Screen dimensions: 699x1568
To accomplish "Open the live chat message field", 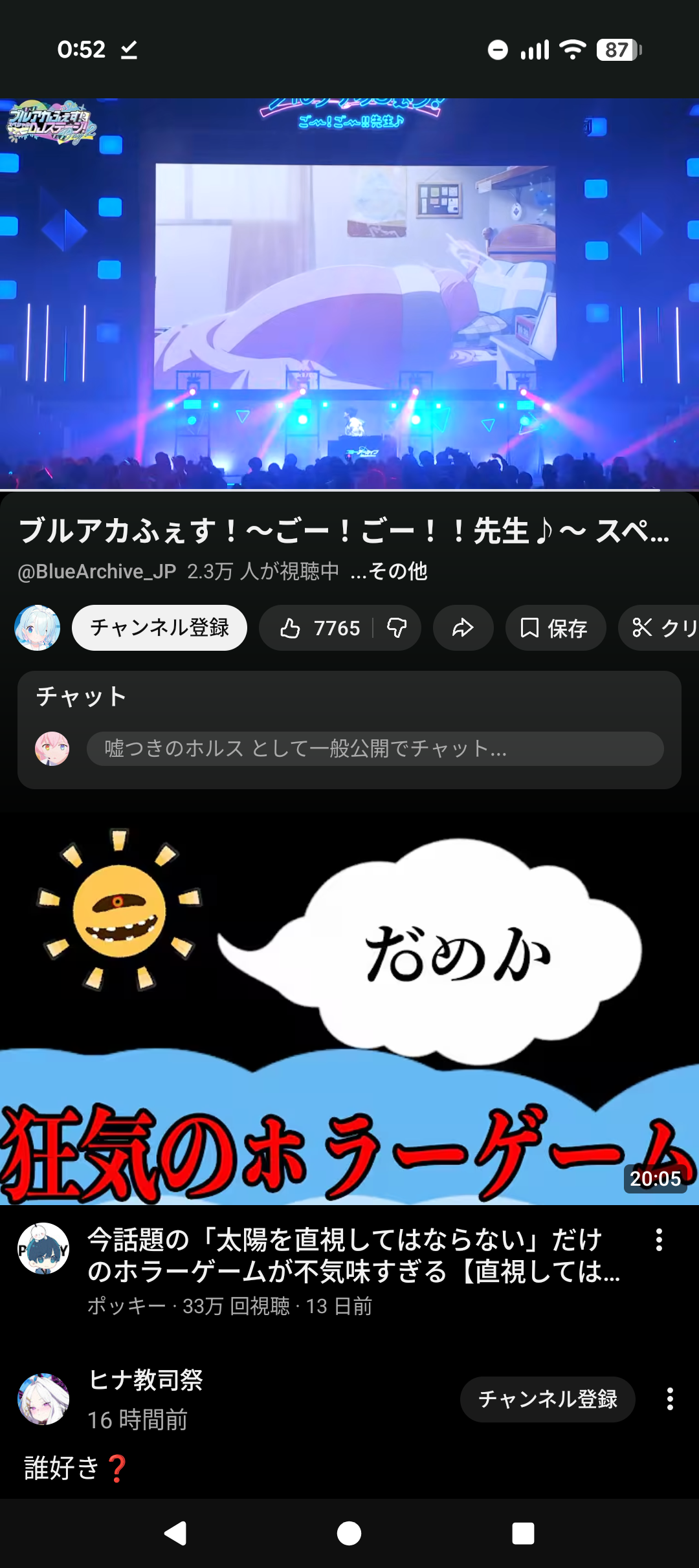I will coord(375,748).
